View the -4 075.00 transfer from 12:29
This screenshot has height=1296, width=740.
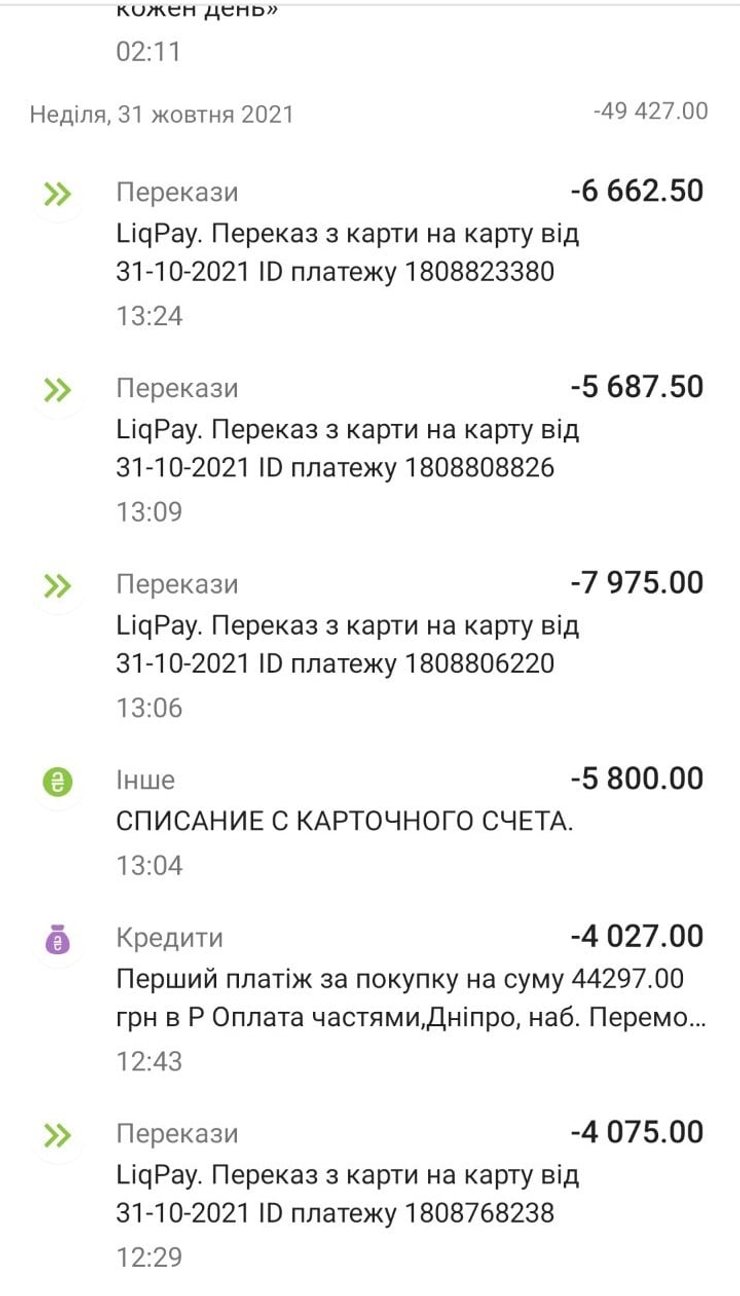370,1194
